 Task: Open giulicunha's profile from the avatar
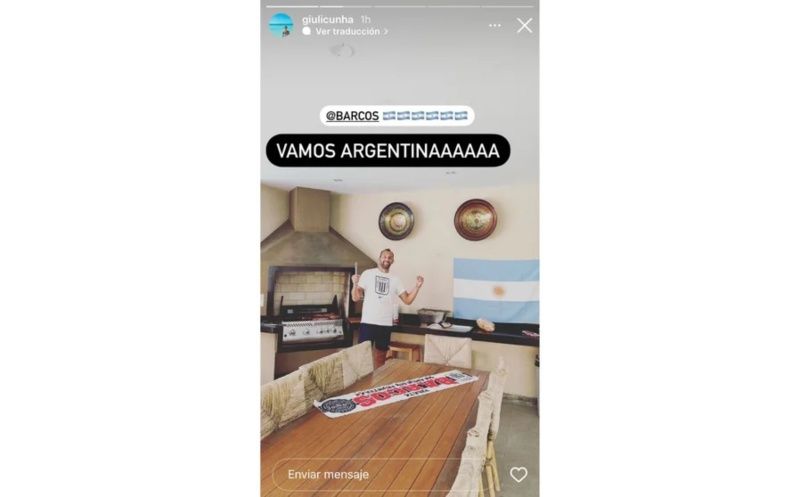[281, 25]
